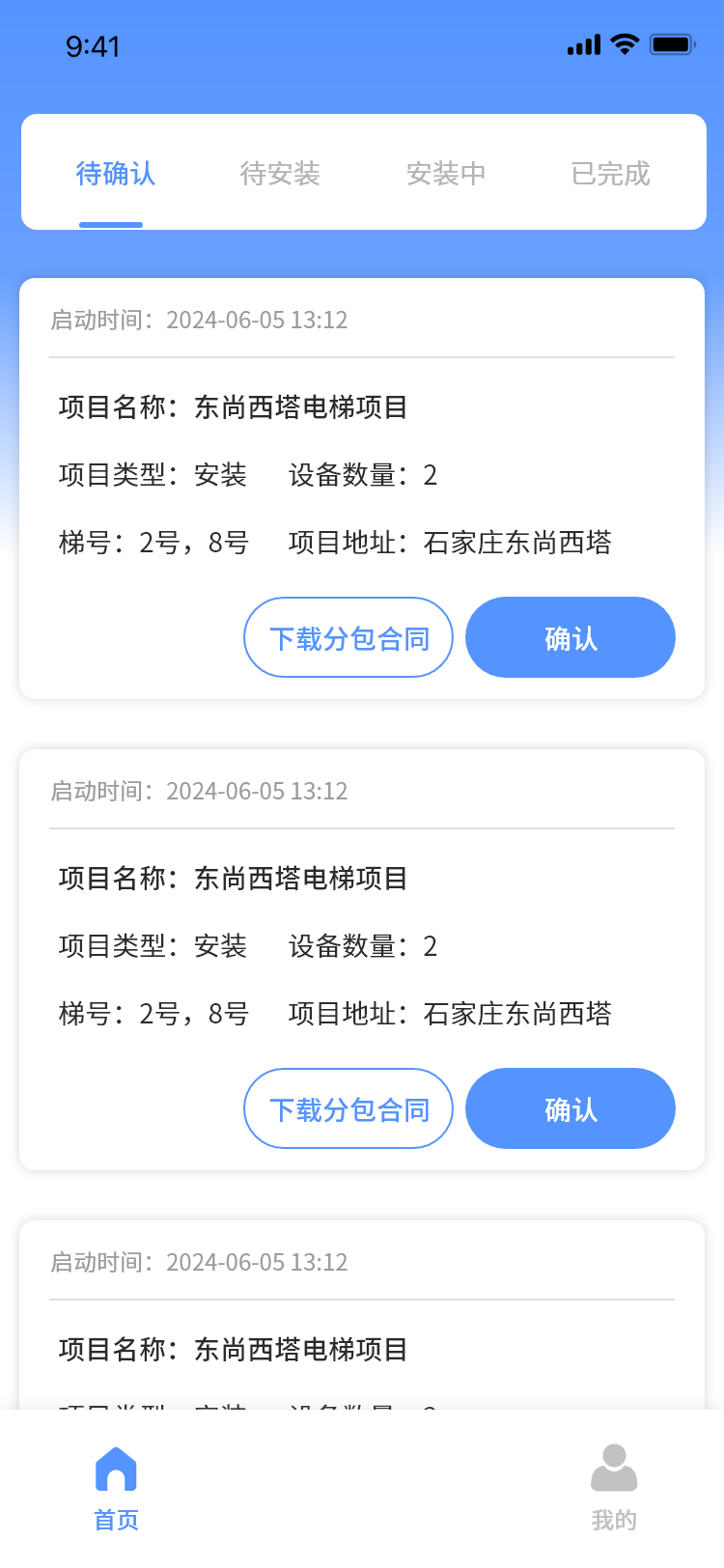724x1568 pixels.
Task: Tap 确认 in the second project card
Action: click(x=570, y=1109)
